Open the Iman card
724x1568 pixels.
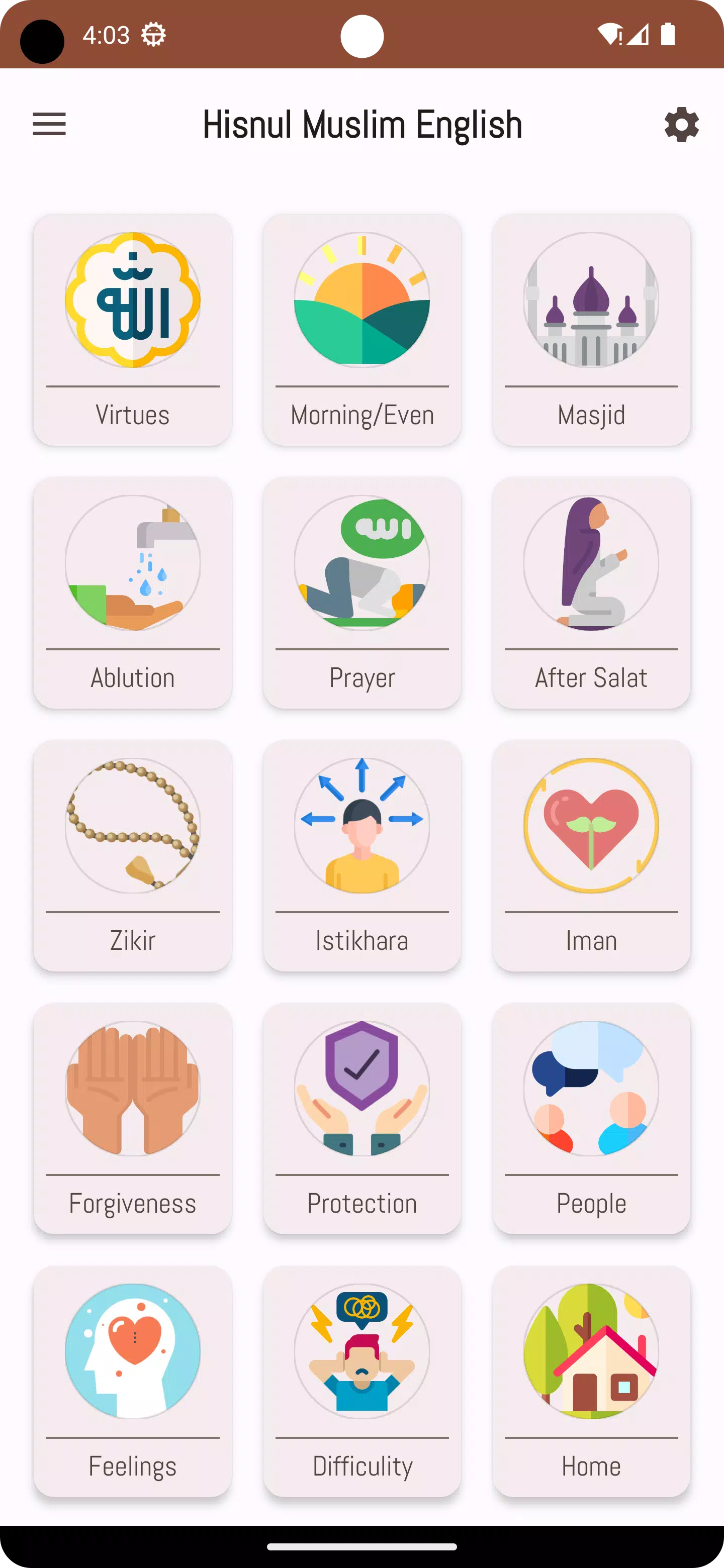click(x=591, y=855)
